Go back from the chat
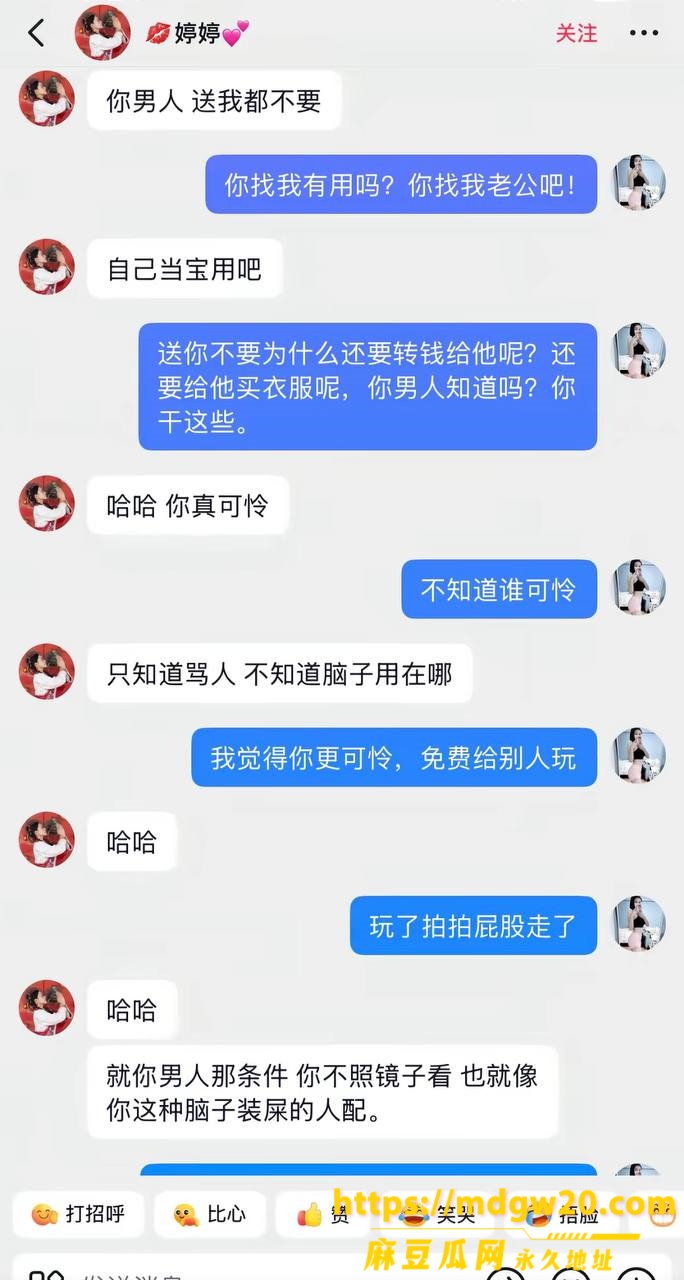 click(36, 33)
